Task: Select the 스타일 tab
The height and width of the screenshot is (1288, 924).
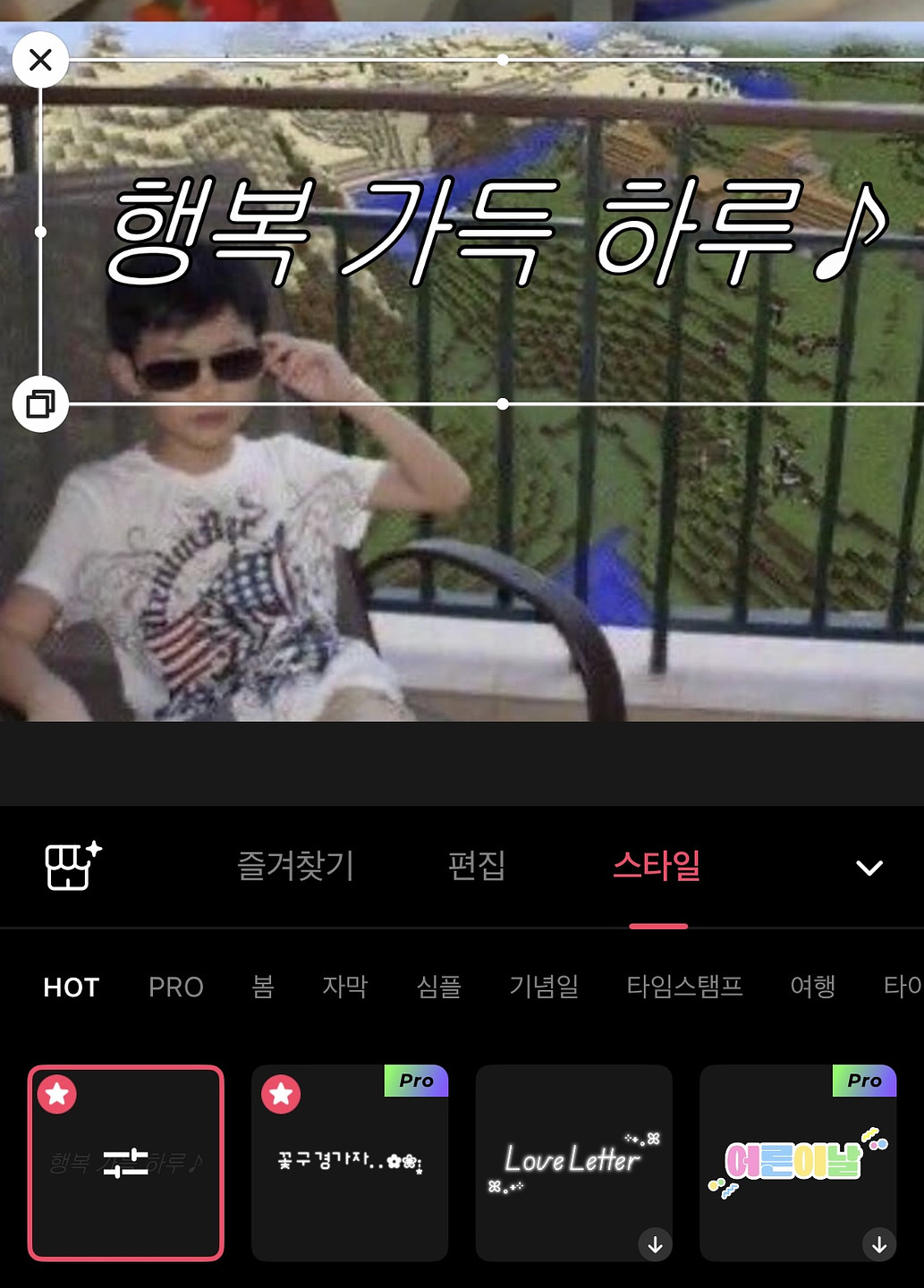Action: pyautogui.click(x=657, y=866)
